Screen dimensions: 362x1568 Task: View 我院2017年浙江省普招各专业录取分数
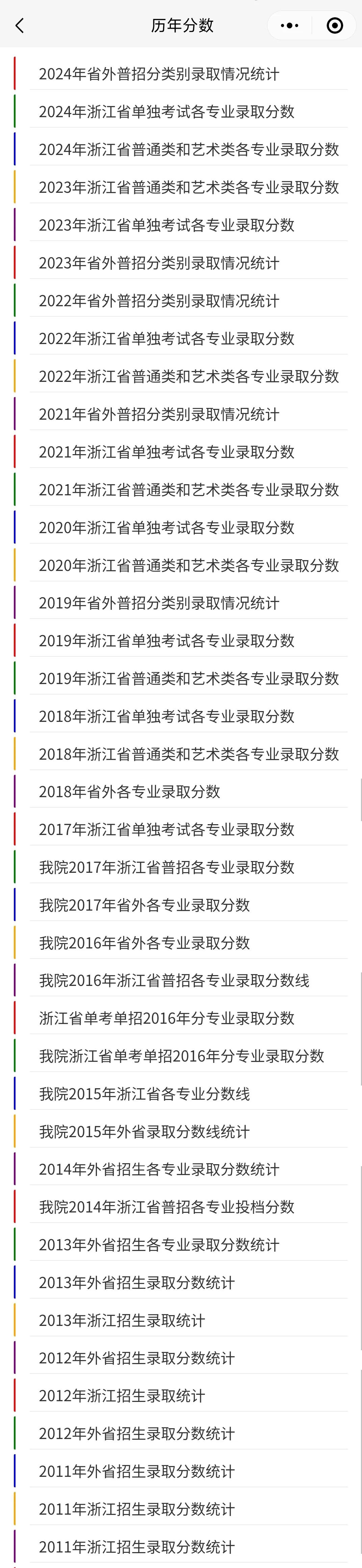[167, 867]
